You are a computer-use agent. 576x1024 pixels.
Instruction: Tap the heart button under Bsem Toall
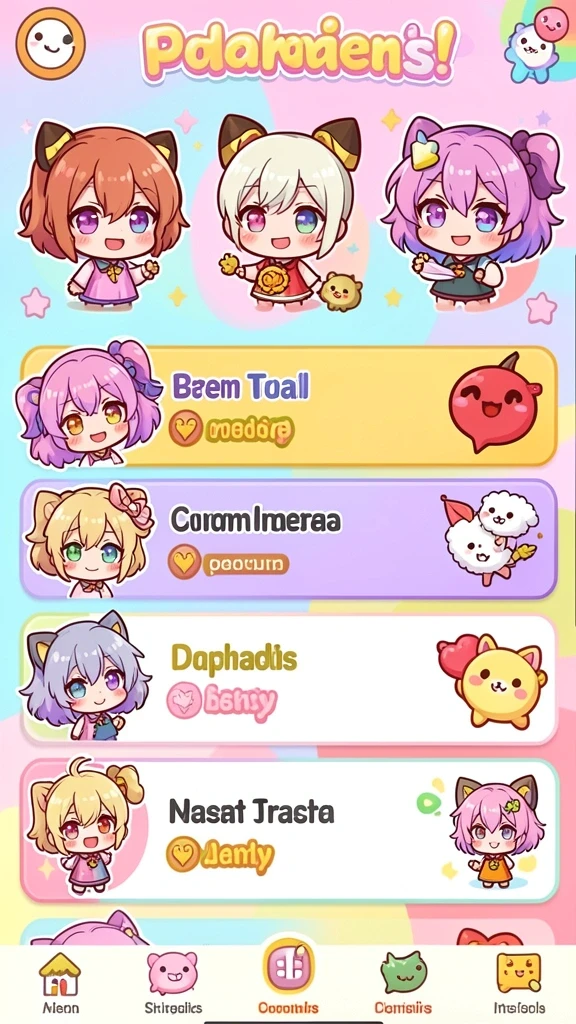tap(185, 428)
